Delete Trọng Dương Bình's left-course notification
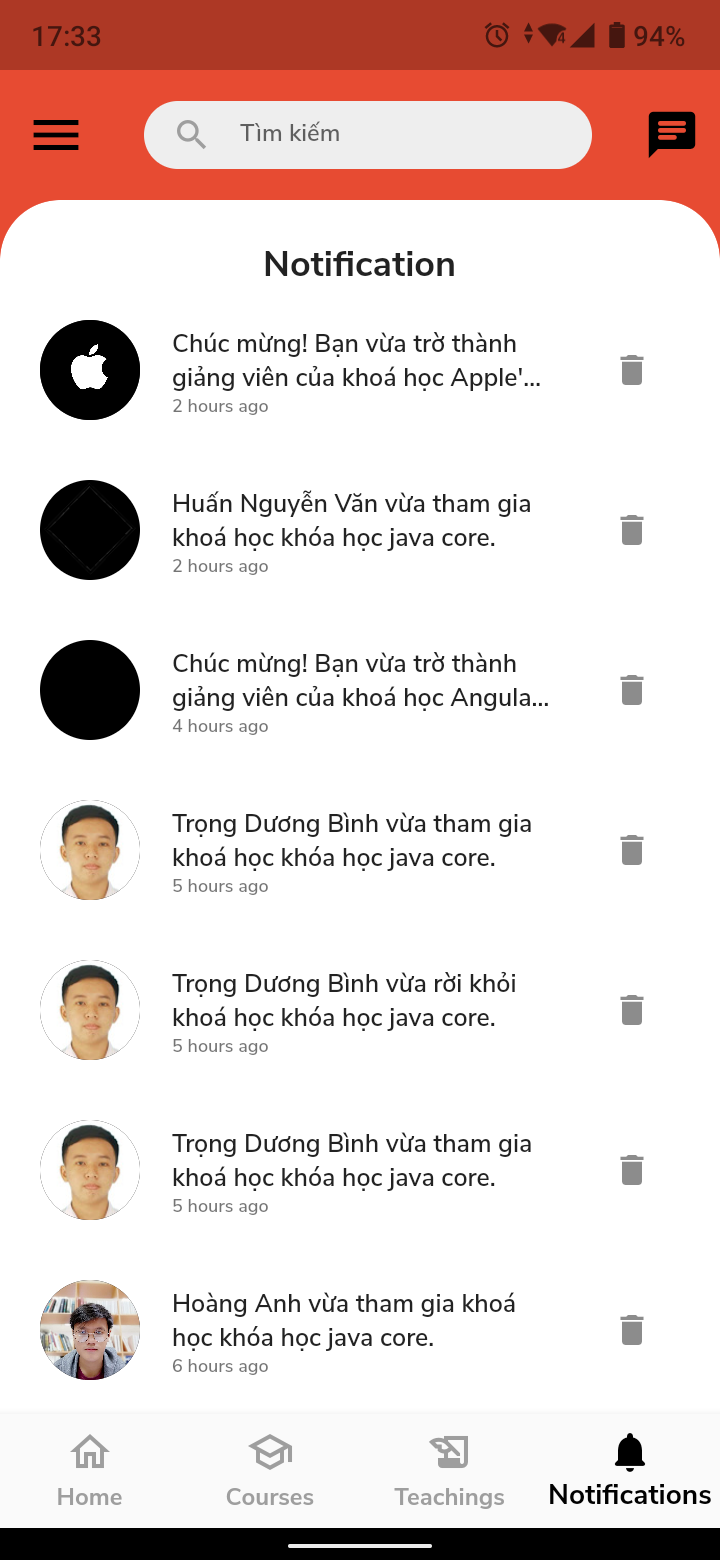This screenshot has height=1560, width=720. pos(631,1010)
